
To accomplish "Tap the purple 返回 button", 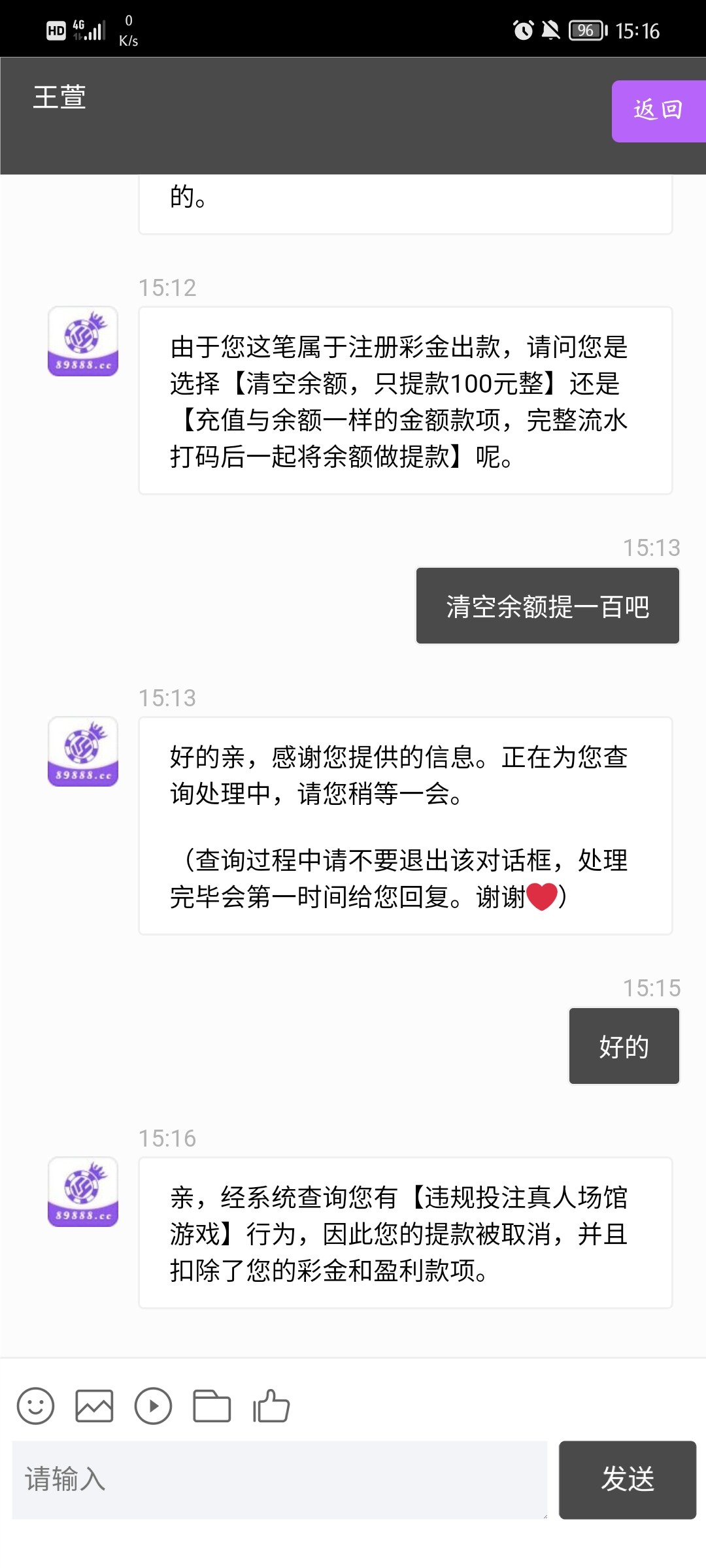I will point(658,111).
